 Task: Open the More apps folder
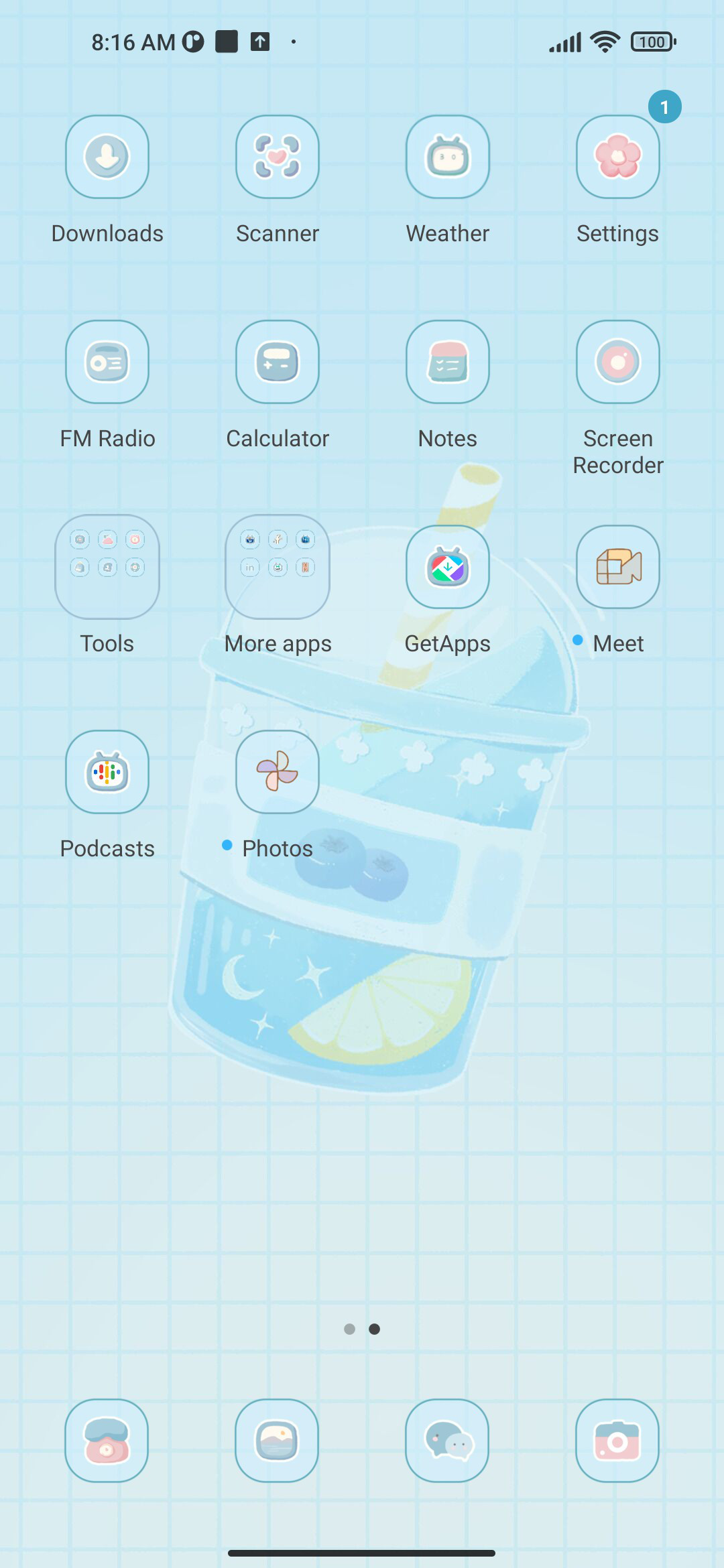pos(278,567)
